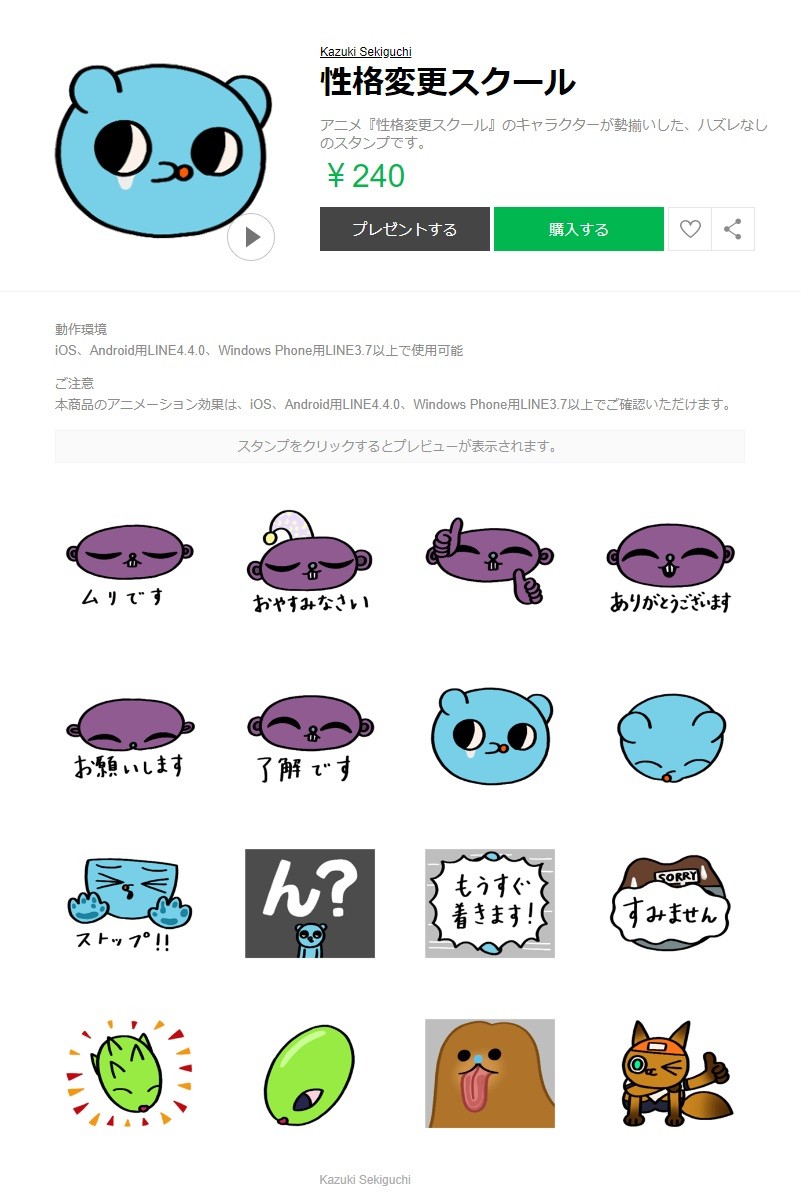Click the share icon next to heart

tap(733, 229)
